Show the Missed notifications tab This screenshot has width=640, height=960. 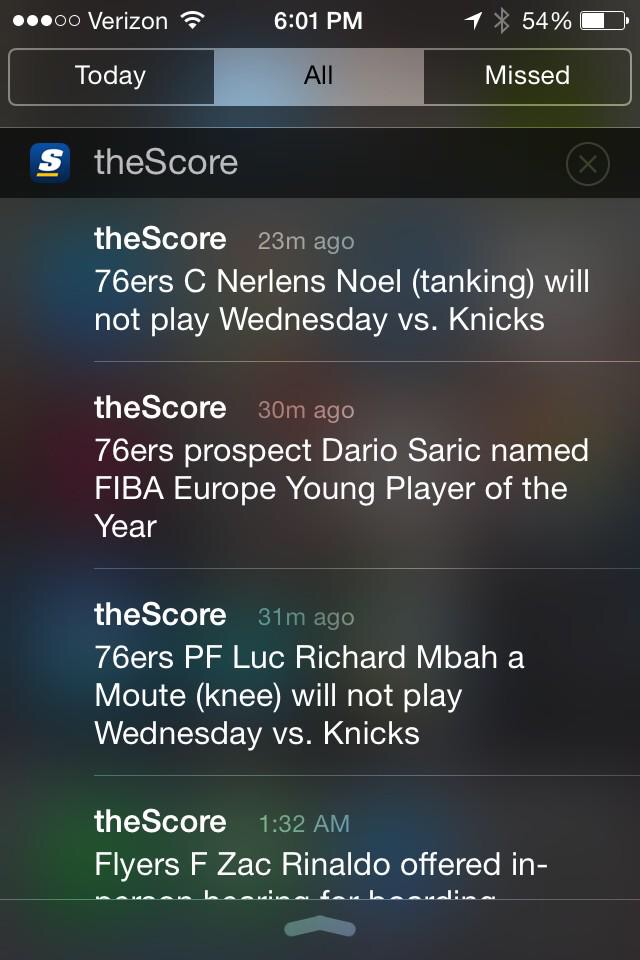pyautogui.click(x=527, y=76)
